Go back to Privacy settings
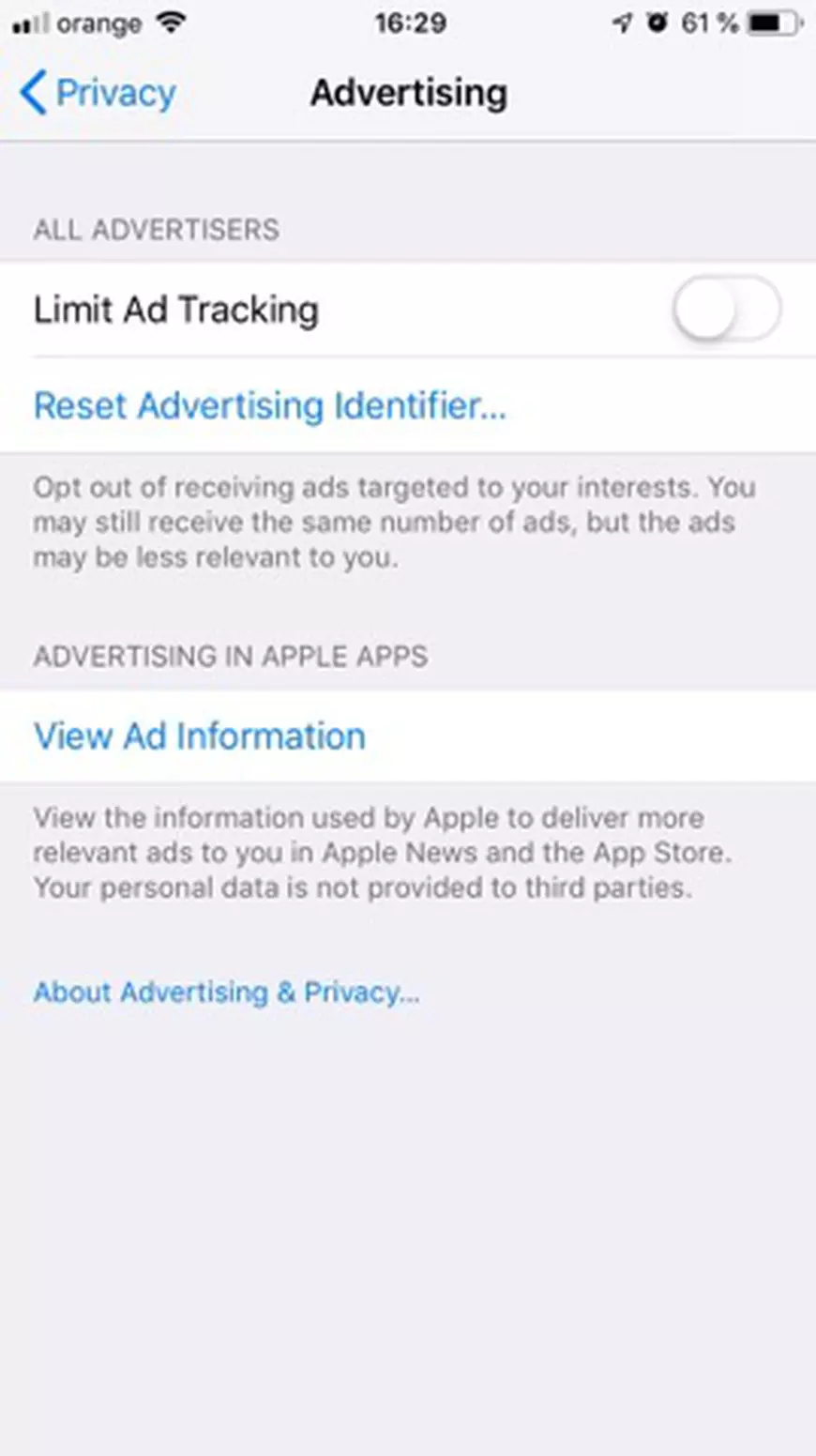The image size is (816, 1456). coord(98,94)
